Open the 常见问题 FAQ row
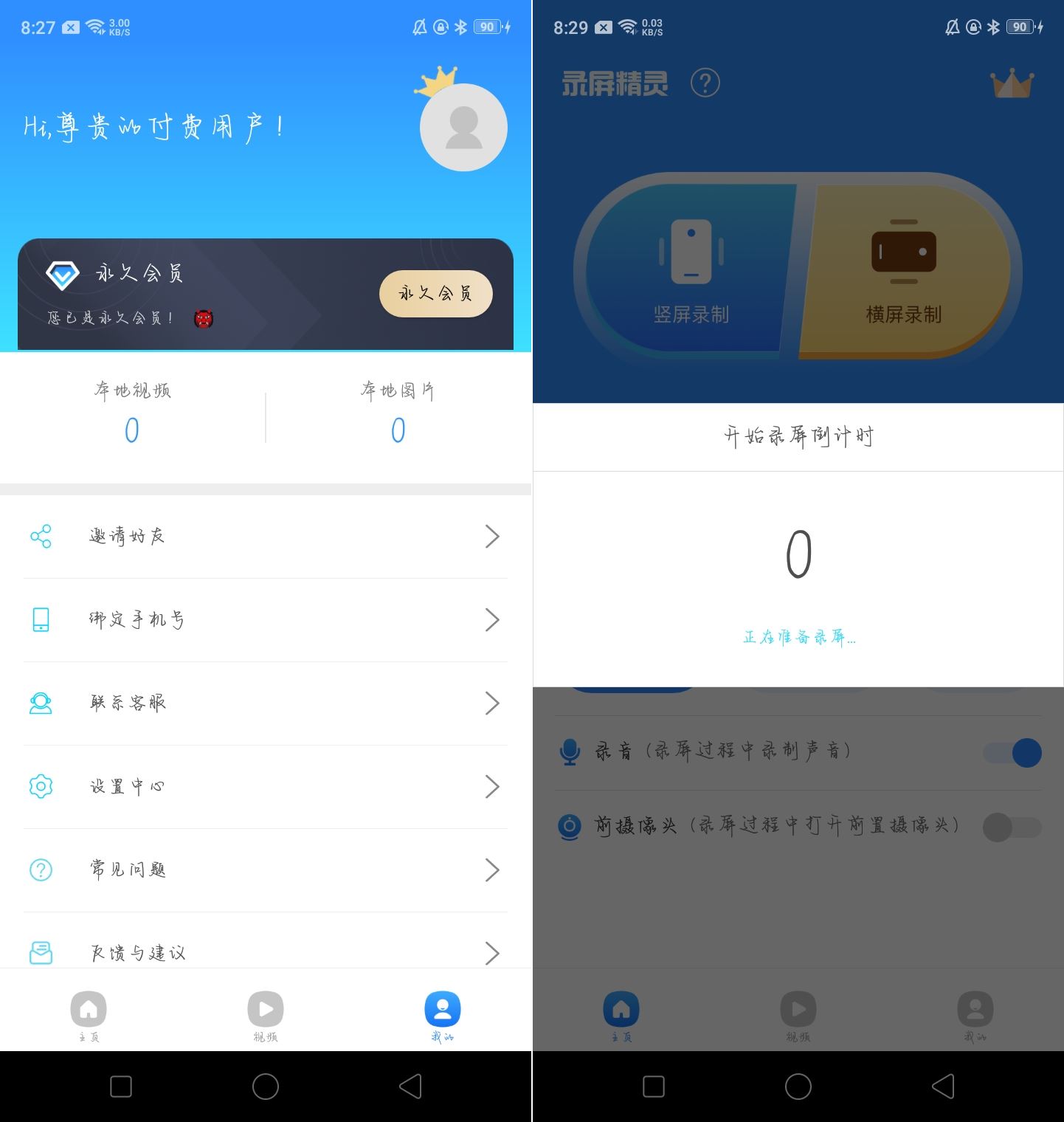The image size is (1064, 1122). [266, 870]
